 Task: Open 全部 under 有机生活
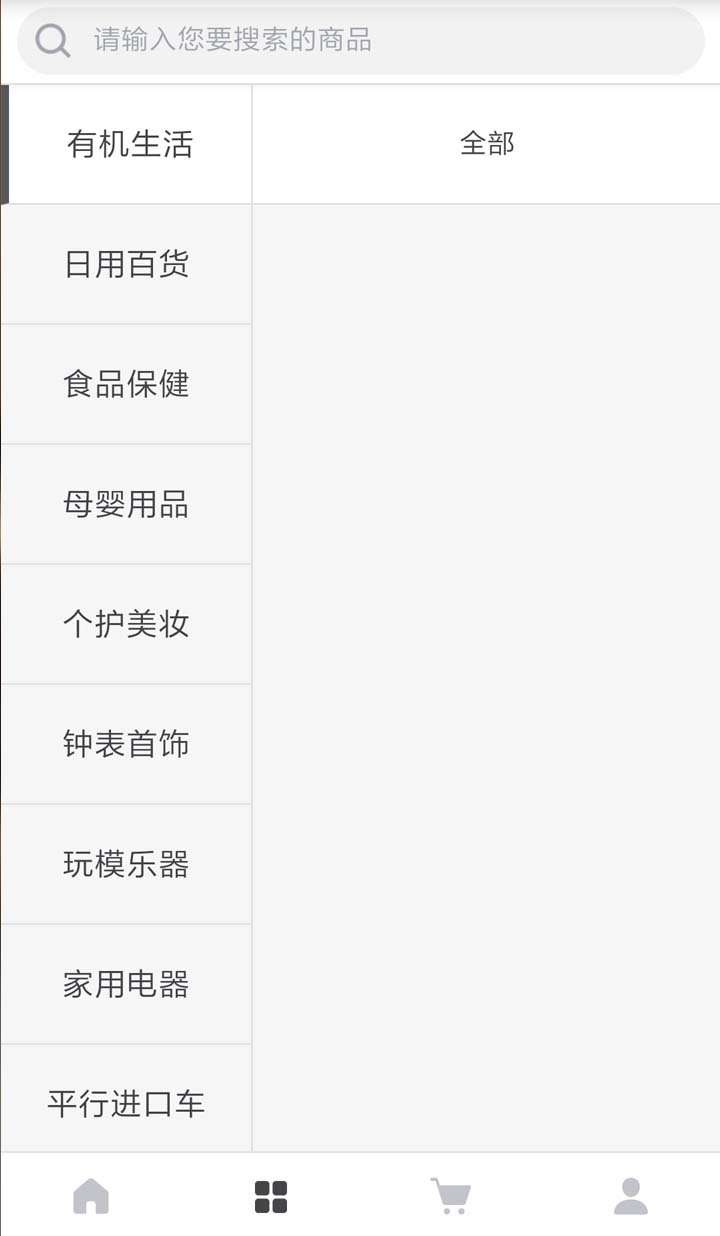(x=487, y=144)
